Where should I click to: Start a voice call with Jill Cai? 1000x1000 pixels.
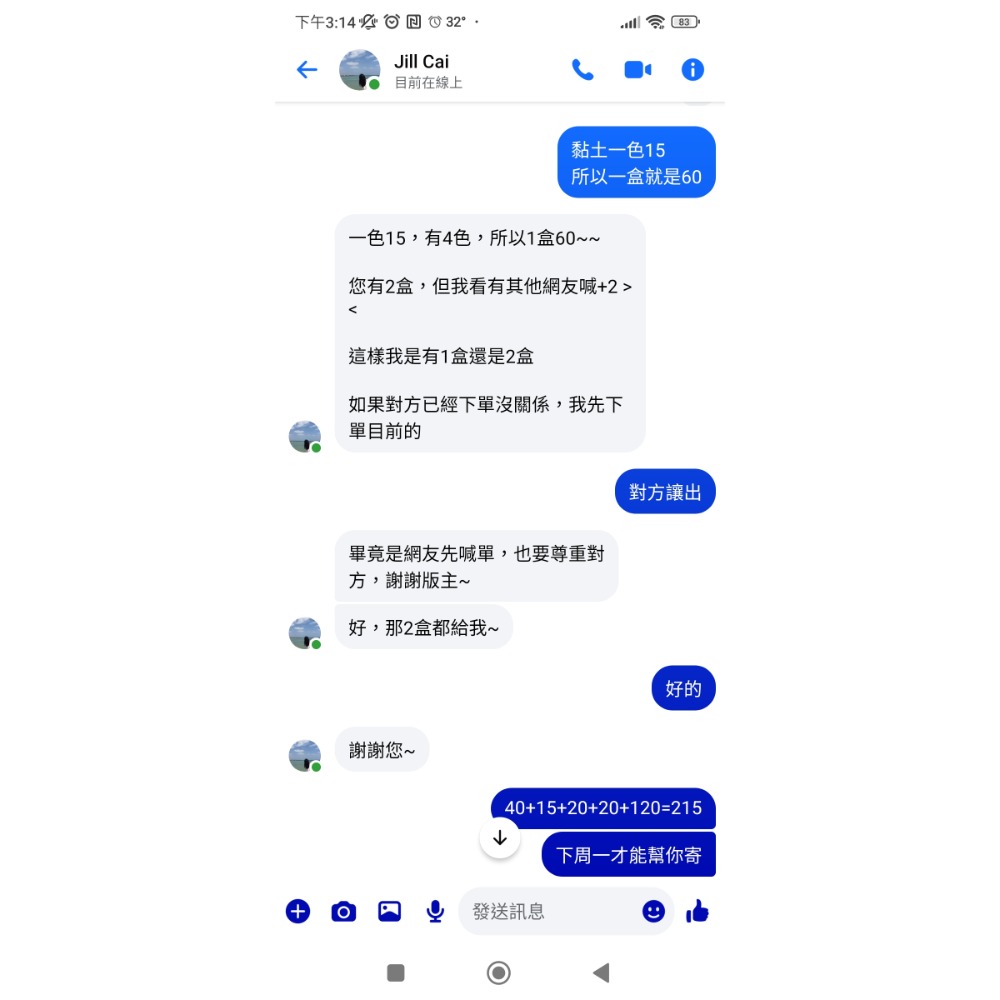click(x=582, y=70)
